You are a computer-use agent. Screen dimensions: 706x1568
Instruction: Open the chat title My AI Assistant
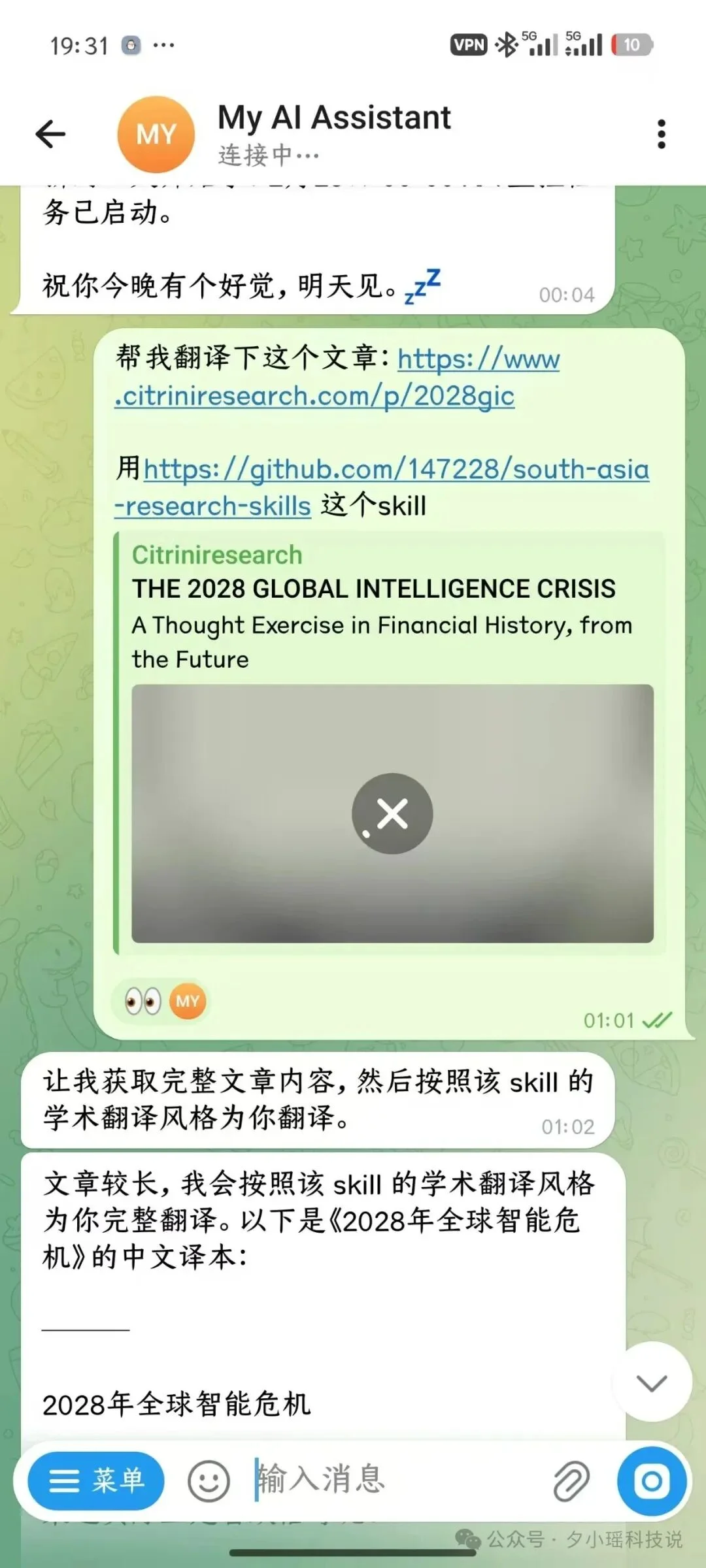pos(332,118)
